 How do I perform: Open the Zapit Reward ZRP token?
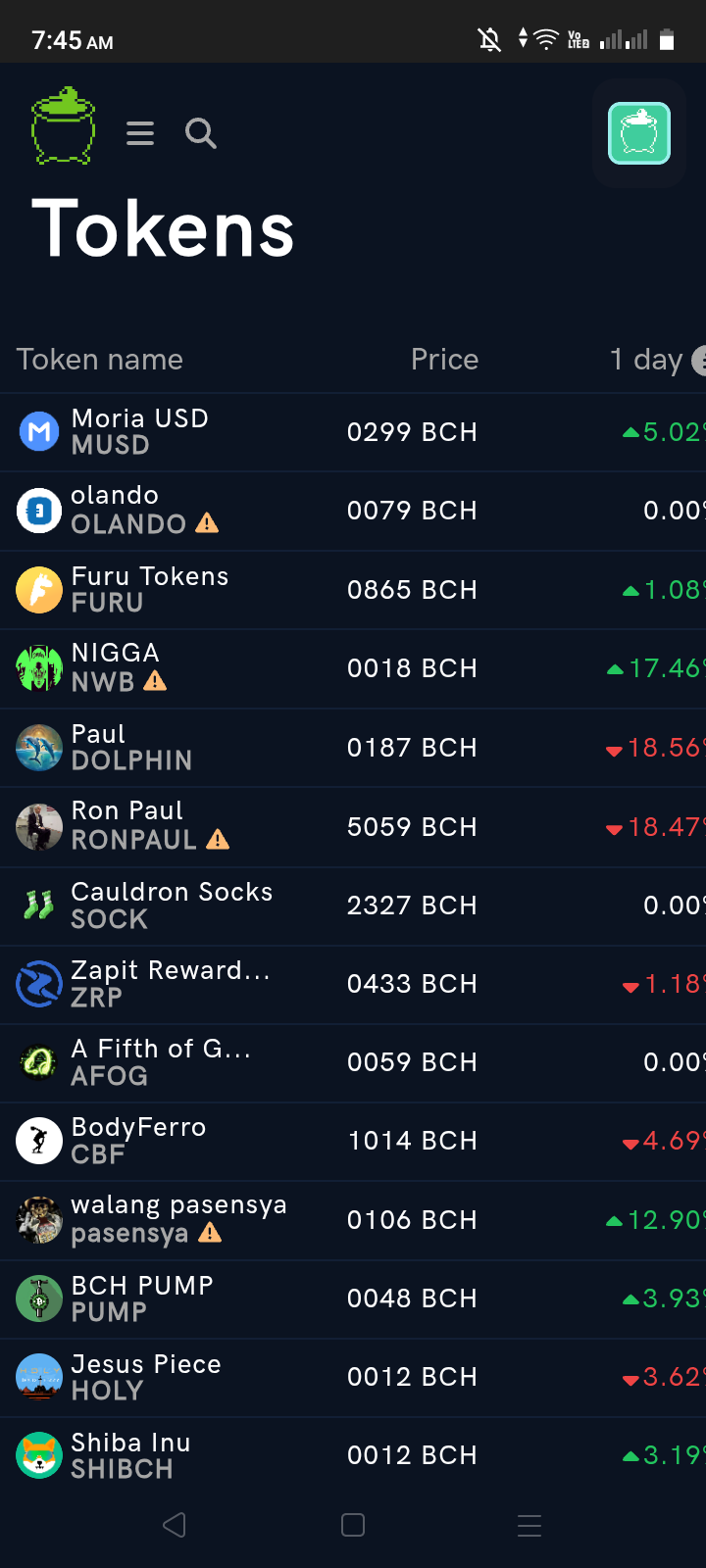(x=353, y=984)
